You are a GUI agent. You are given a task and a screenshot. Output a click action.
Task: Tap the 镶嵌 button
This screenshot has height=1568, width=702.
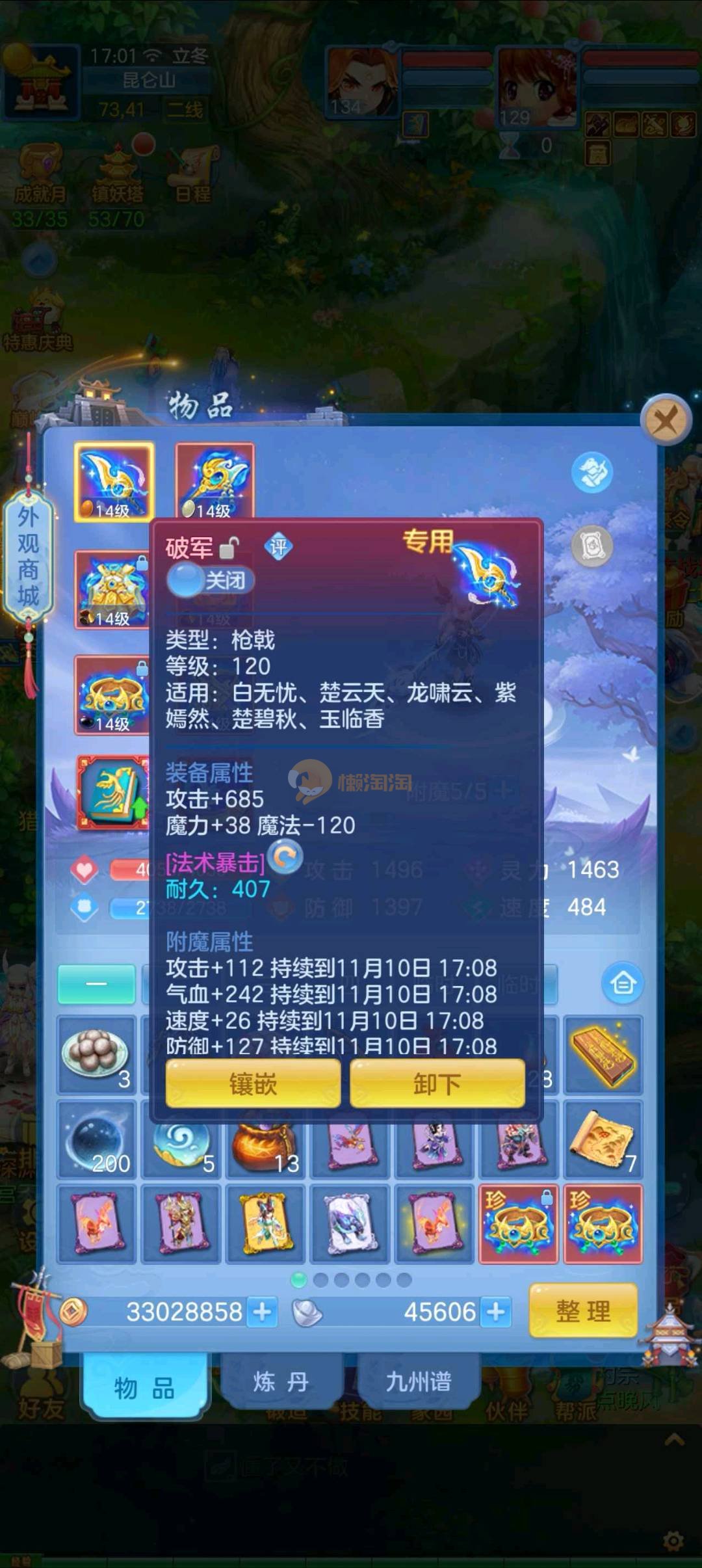253,1083
